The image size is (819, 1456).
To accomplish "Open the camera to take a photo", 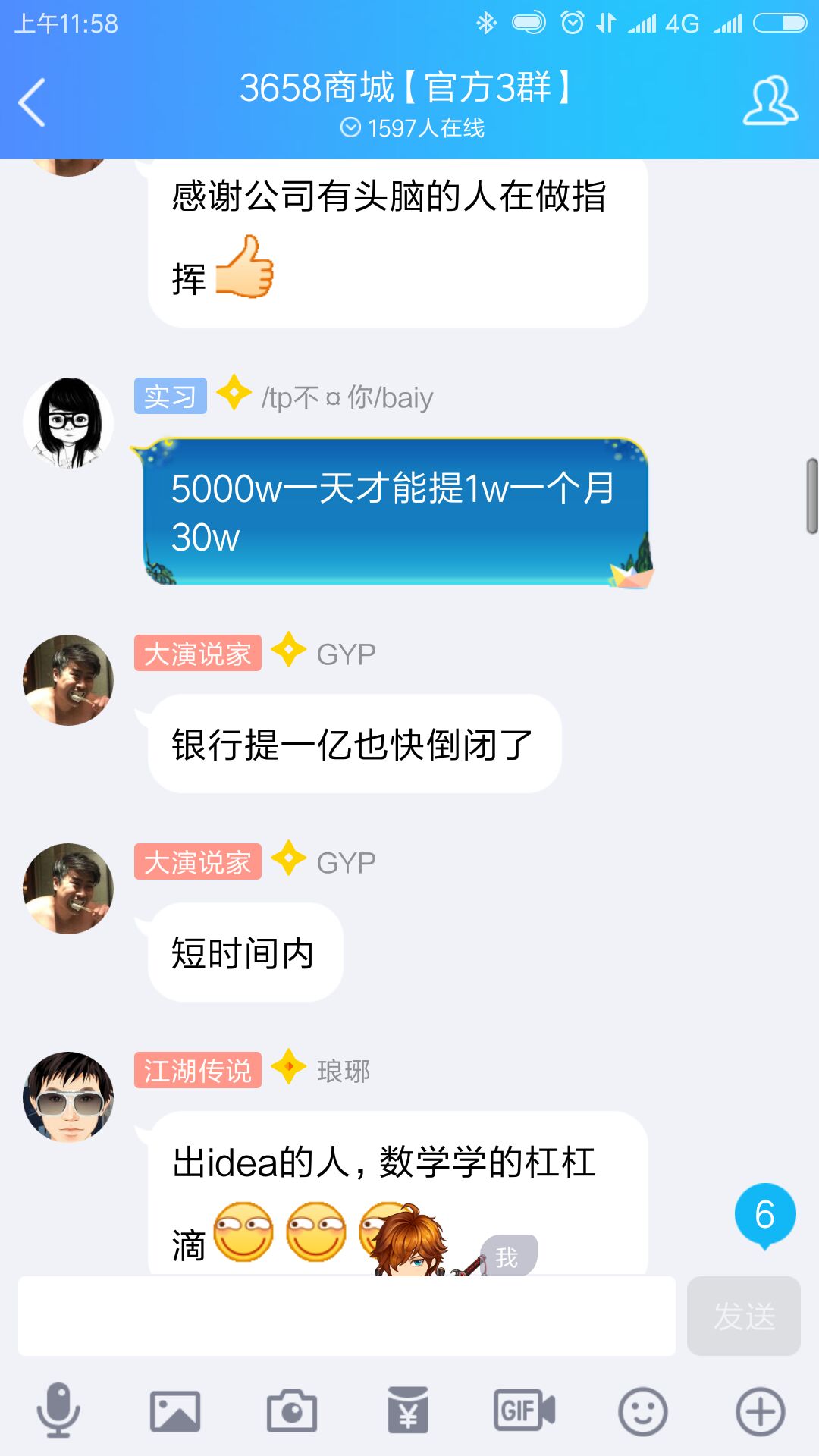I will pyautogui.click(x=292, y=1411).
